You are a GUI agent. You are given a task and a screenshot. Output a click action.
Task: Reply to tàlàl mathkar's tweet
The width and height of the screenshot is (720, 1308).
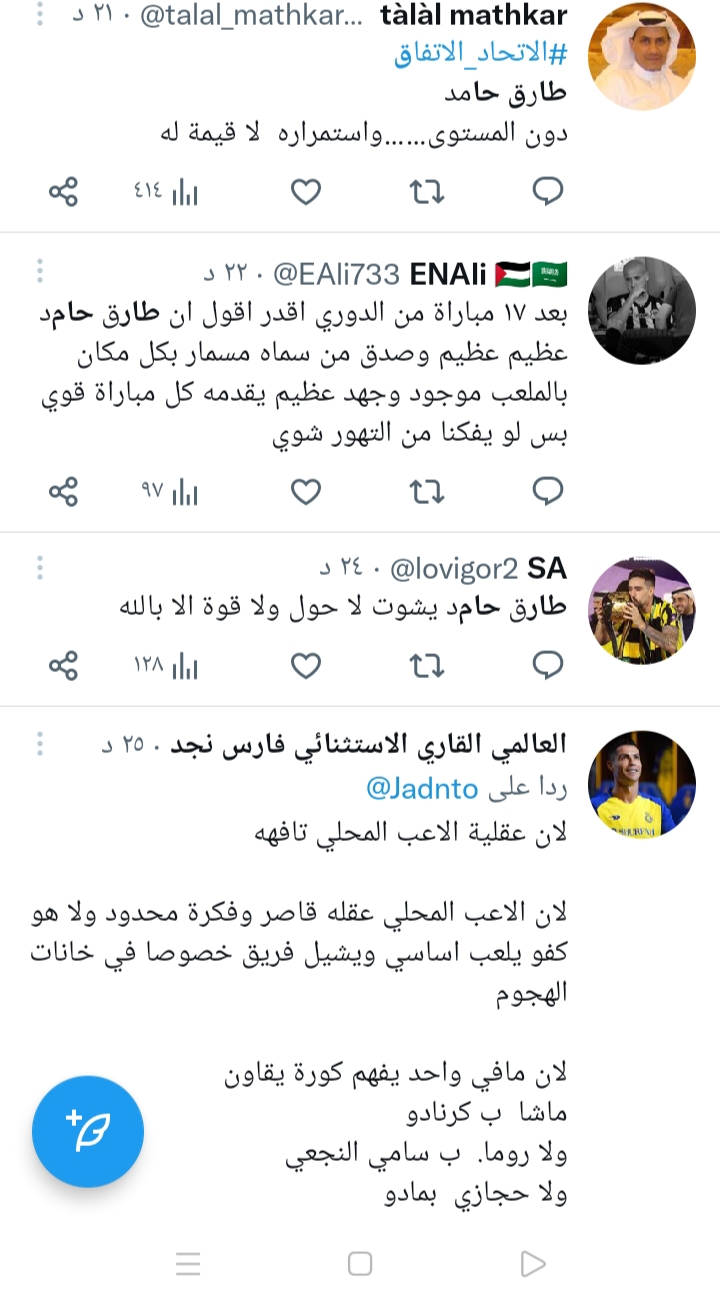click(547, 191)
